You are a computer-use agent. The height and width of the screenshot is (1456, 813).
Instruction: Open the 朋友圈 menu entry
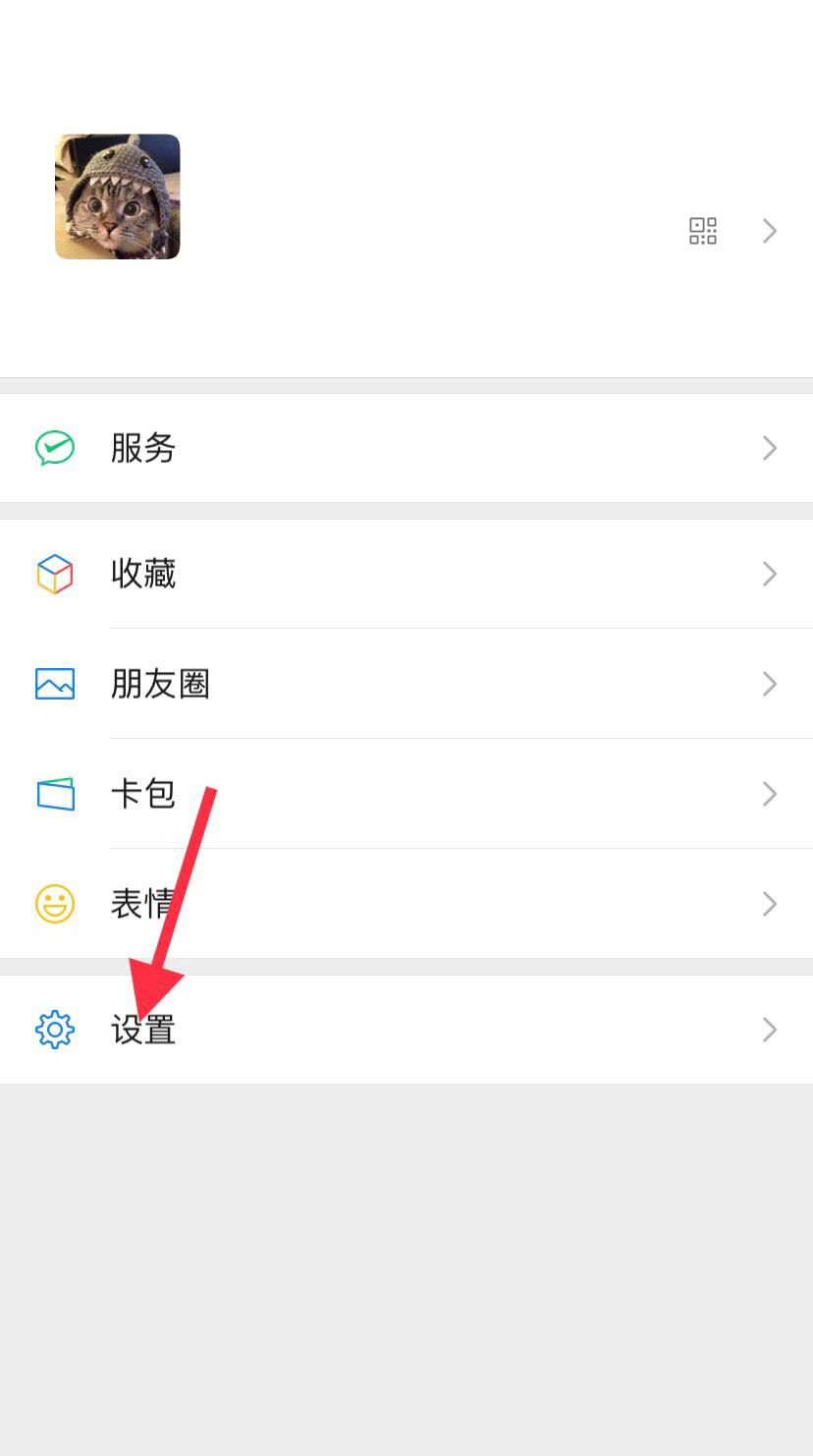(x=160, y=684)
